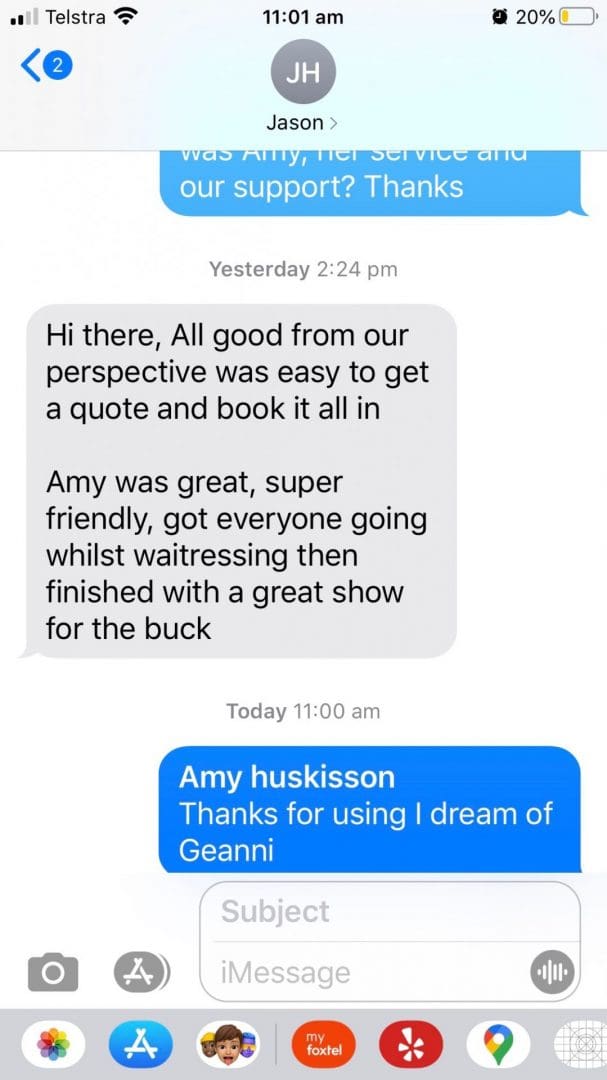Open the Google Maps iMessage app
The width and height of the screenshot is (607, 1080).
(x=498, y=1044)
